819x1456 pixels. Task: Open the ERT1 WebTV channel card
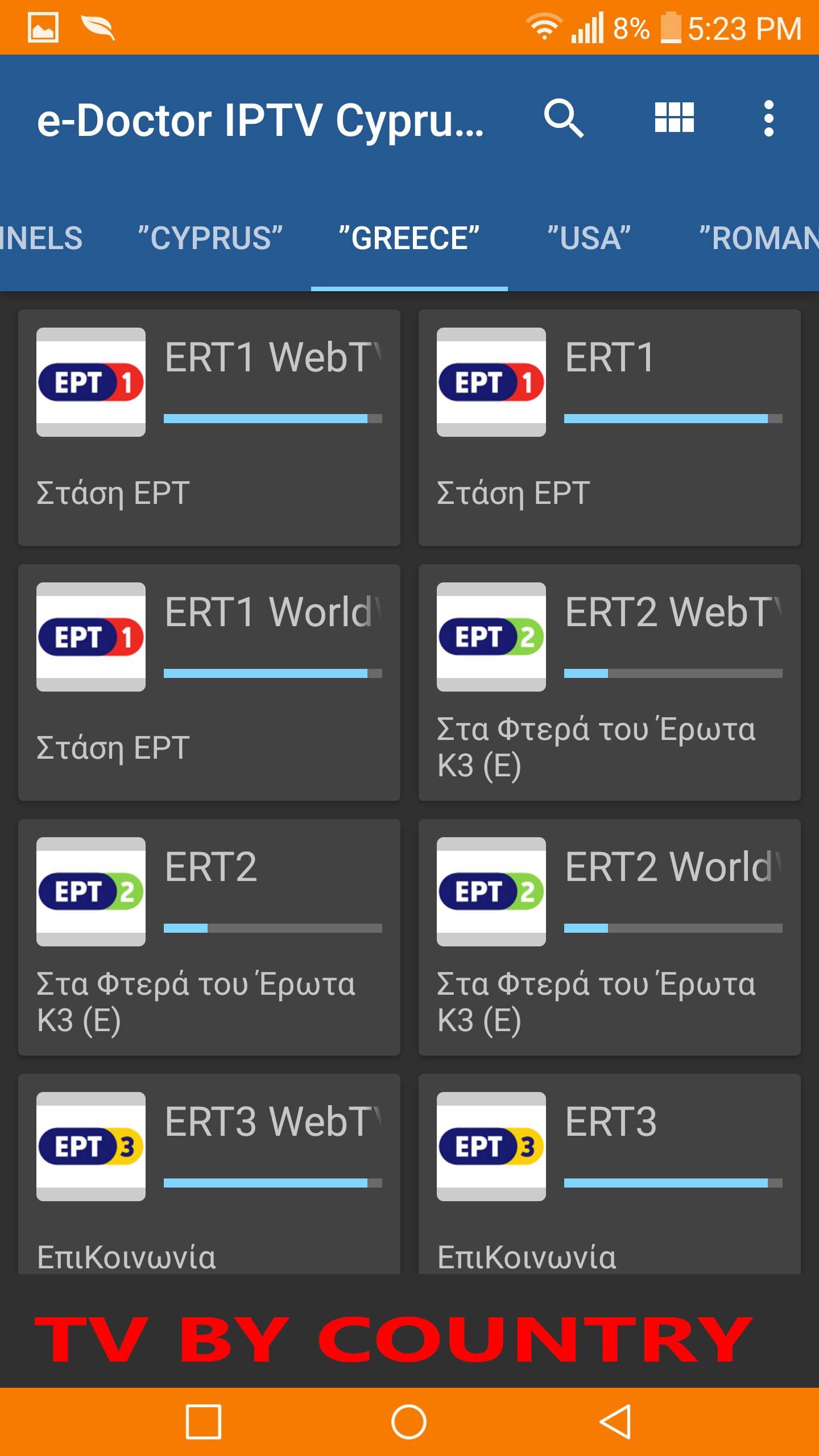click(x=209, y=428)
